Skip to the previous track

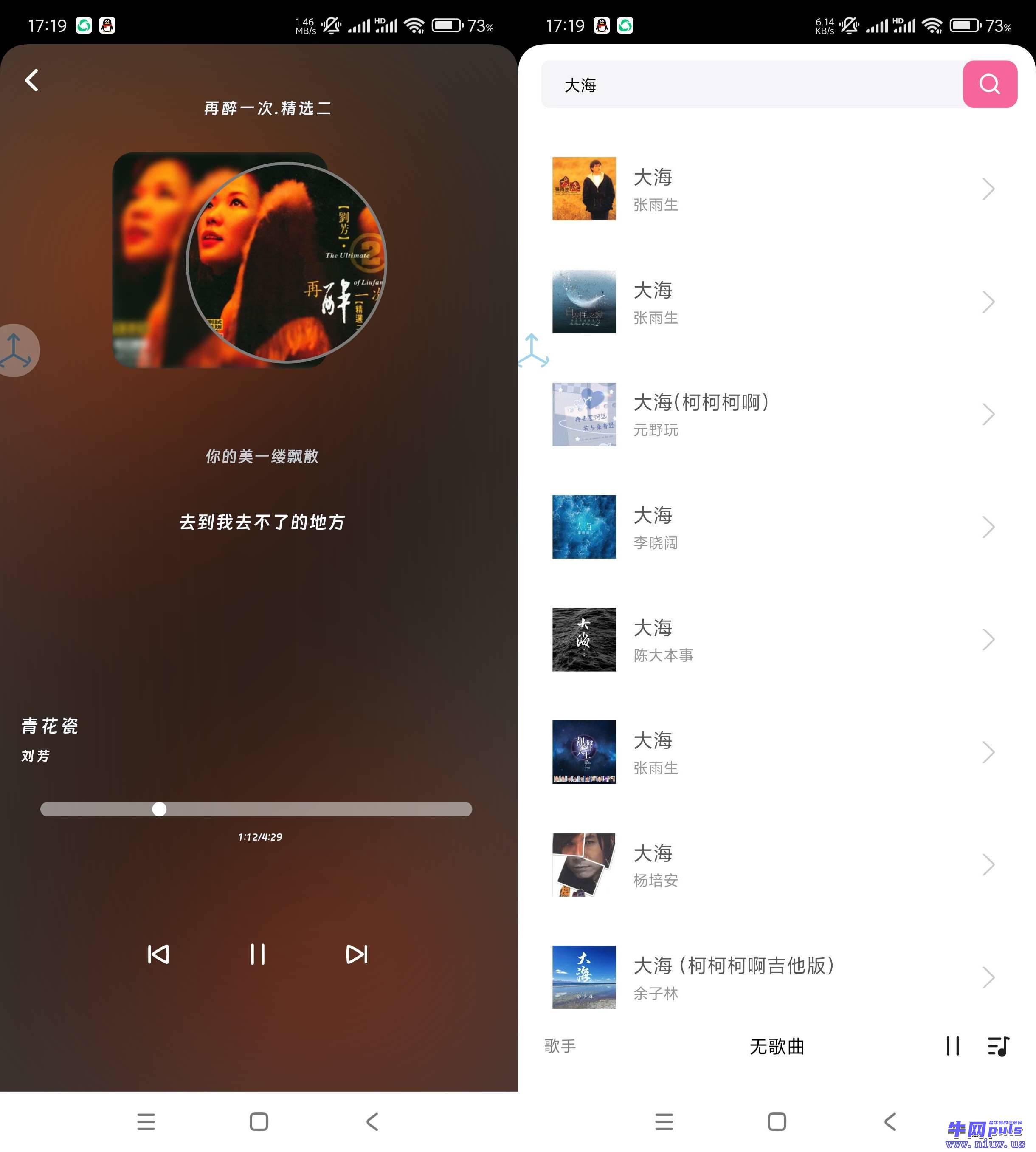point(158,954)
